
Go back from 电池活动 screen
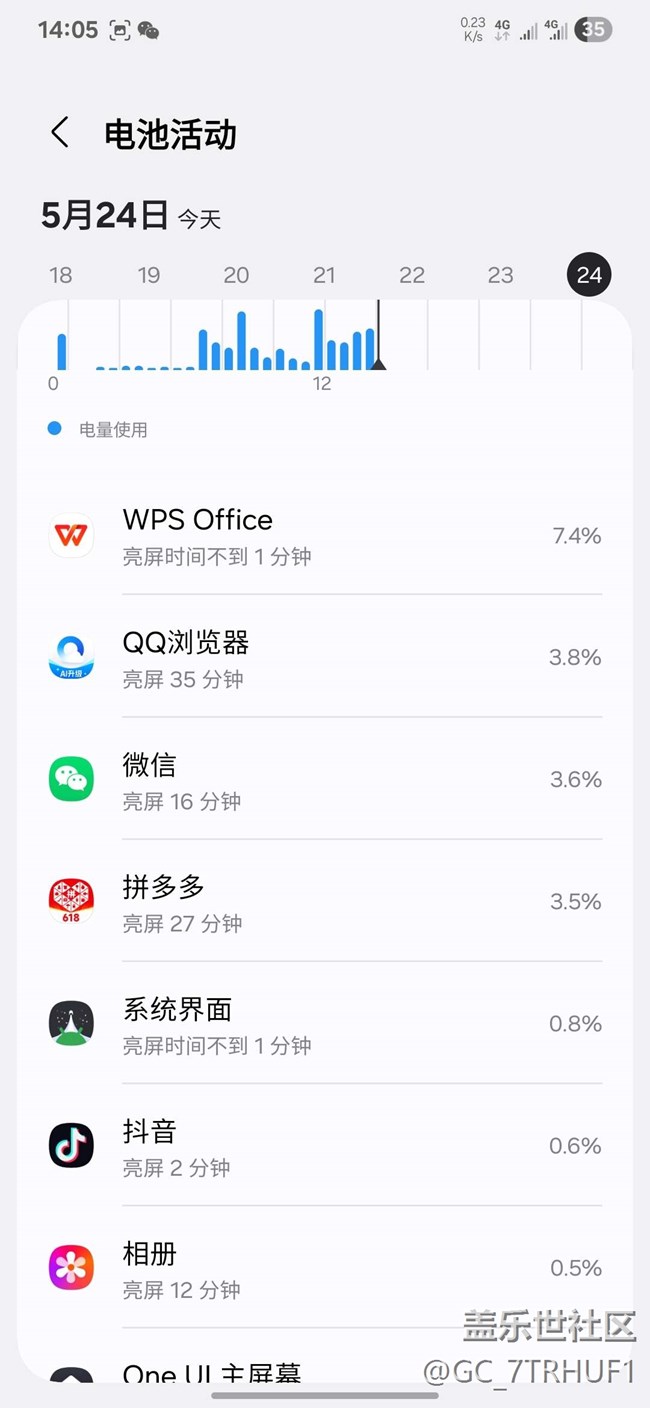pos(60,133)
